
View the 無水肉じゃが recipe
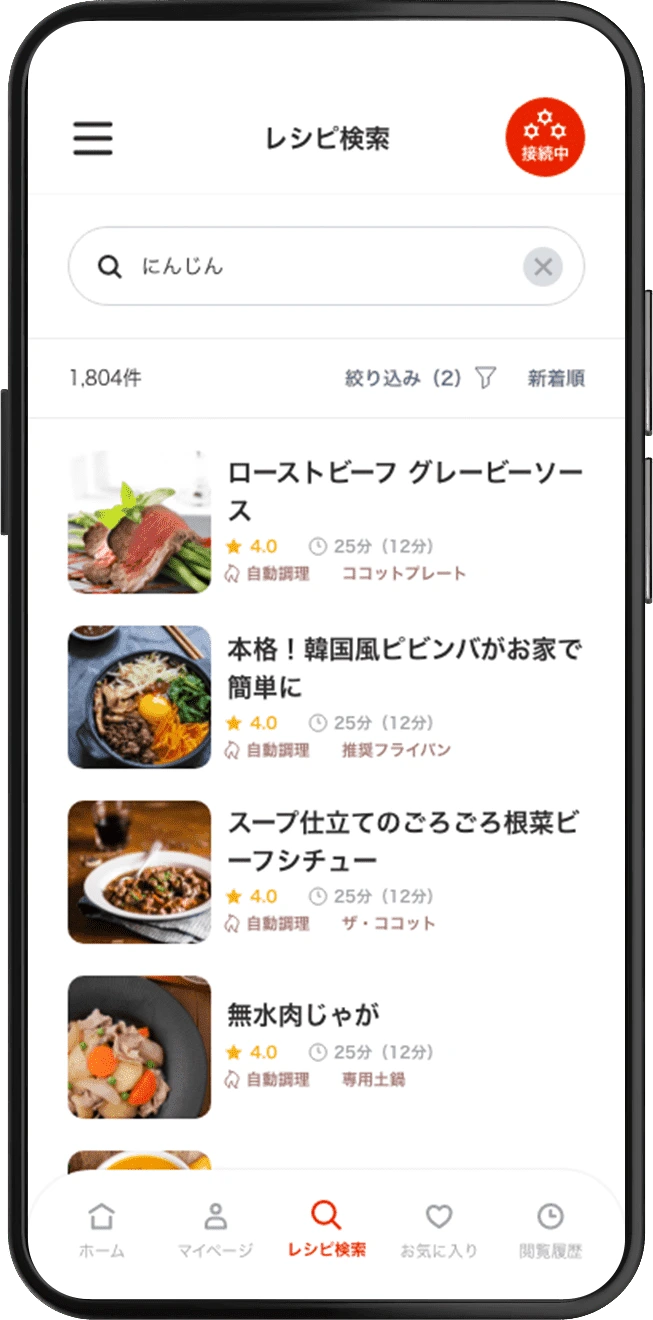pos(304,1015)
